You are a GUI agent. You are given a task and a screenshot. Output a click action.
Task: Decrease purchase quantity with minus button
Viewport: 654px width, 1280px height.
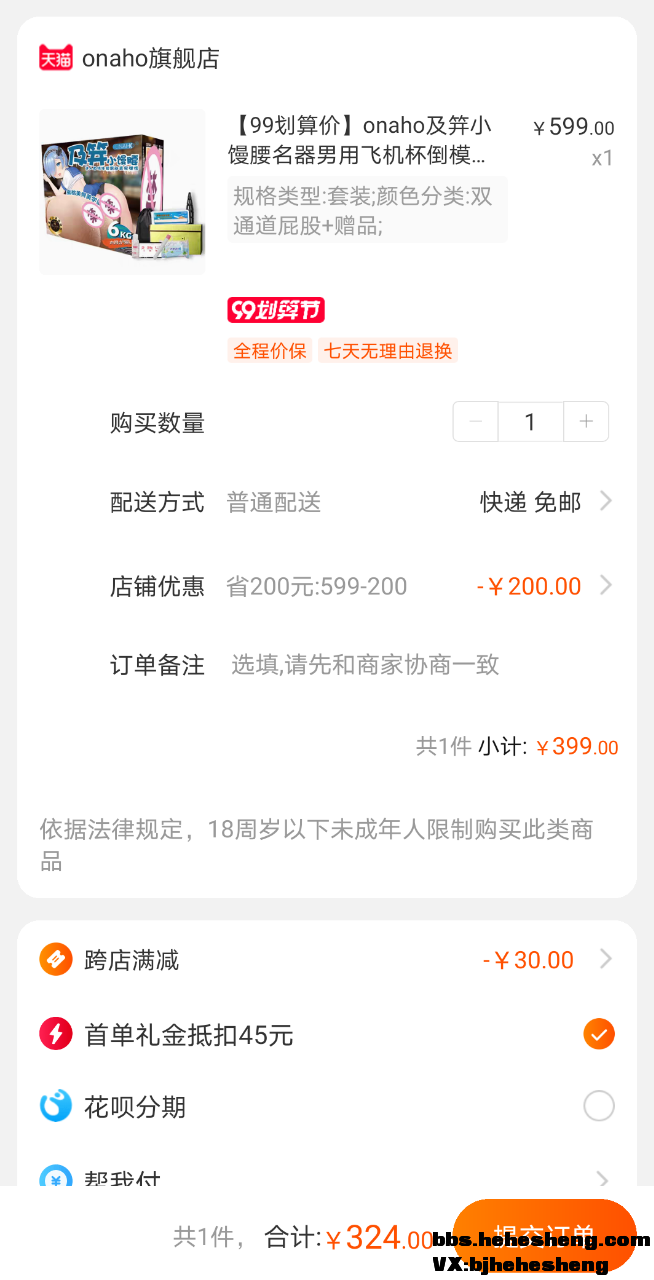(476, 422)
